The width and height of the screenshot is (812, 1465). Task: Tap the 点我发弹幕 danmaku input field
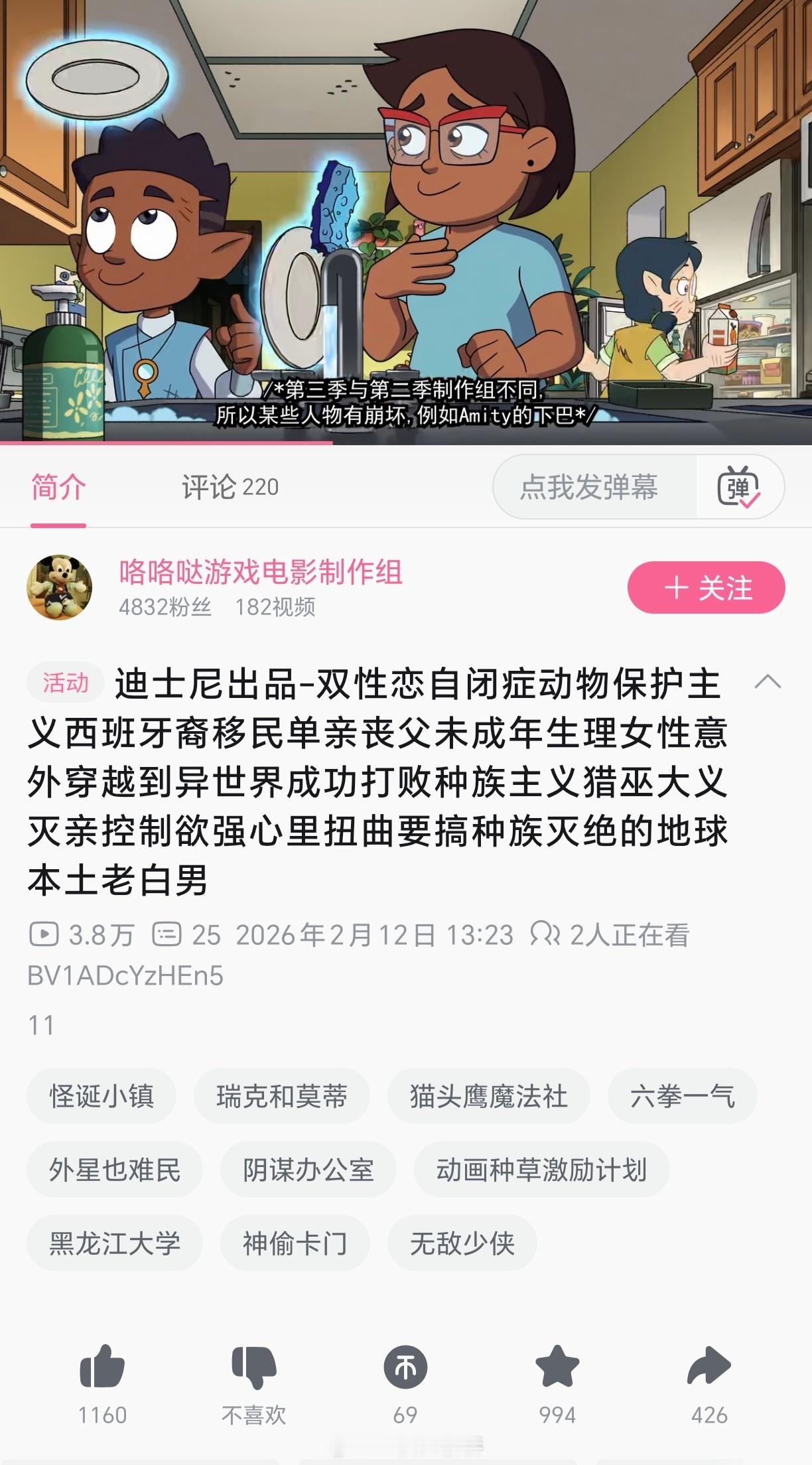coord(590,488)
